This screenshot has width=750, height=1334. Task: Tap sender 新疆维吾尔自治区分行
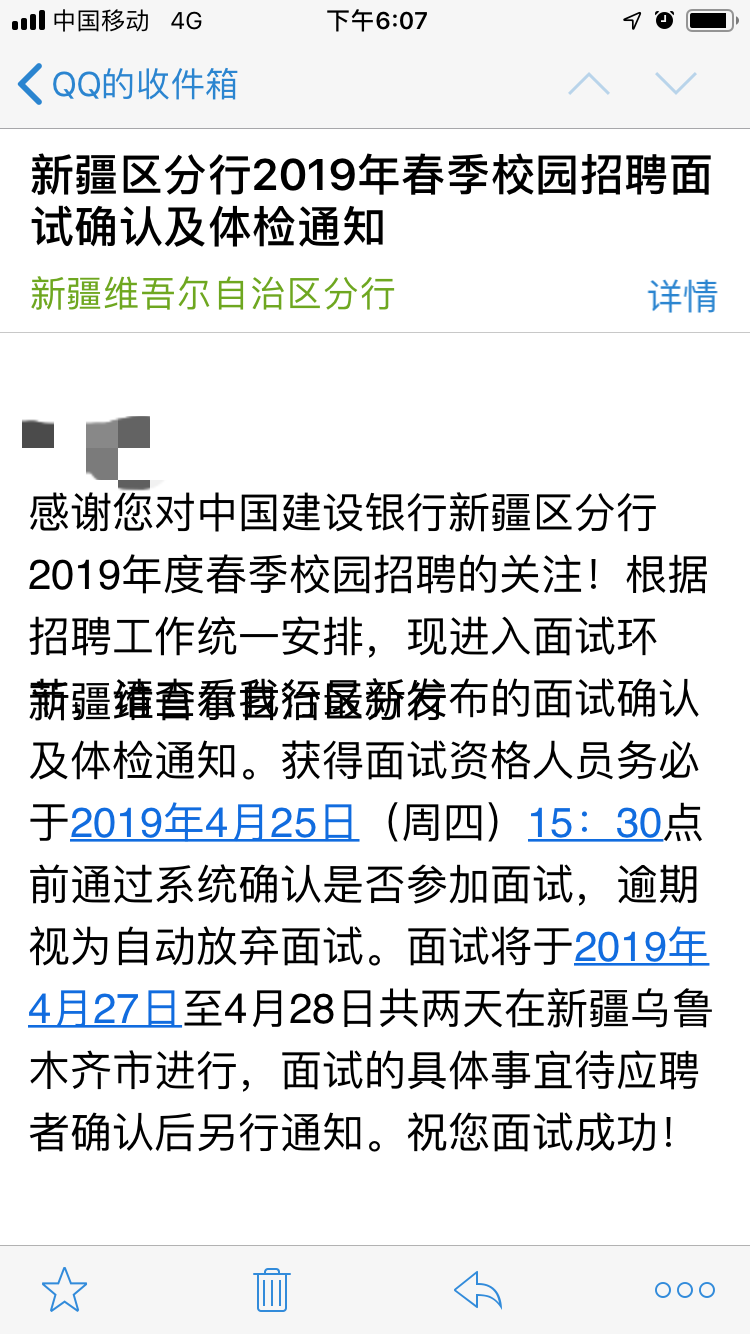coord(213,294)
